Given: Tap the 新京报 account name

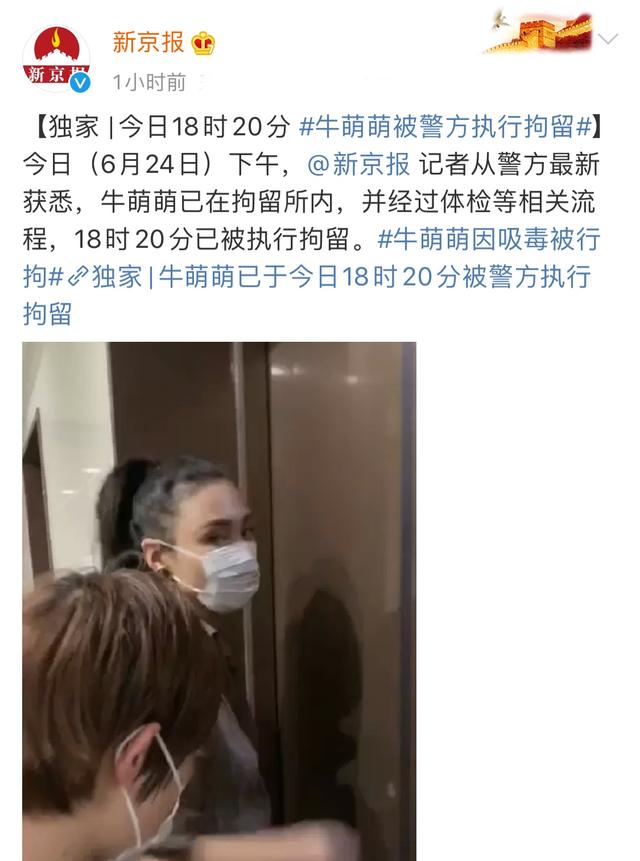Looking at the screenshot, I should (148, 42).
